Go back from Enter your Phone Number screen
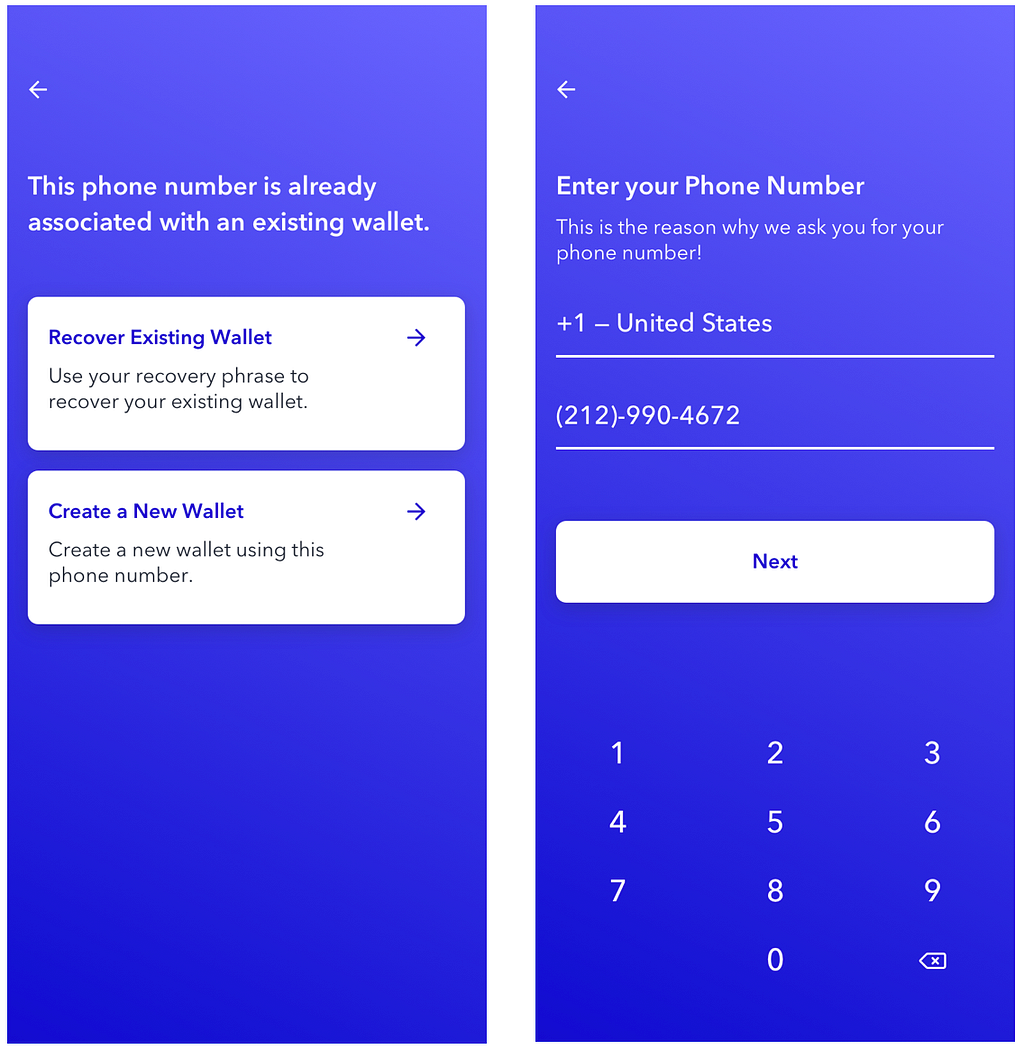This screenshot has width=1024, height=1047. point(566,90)
